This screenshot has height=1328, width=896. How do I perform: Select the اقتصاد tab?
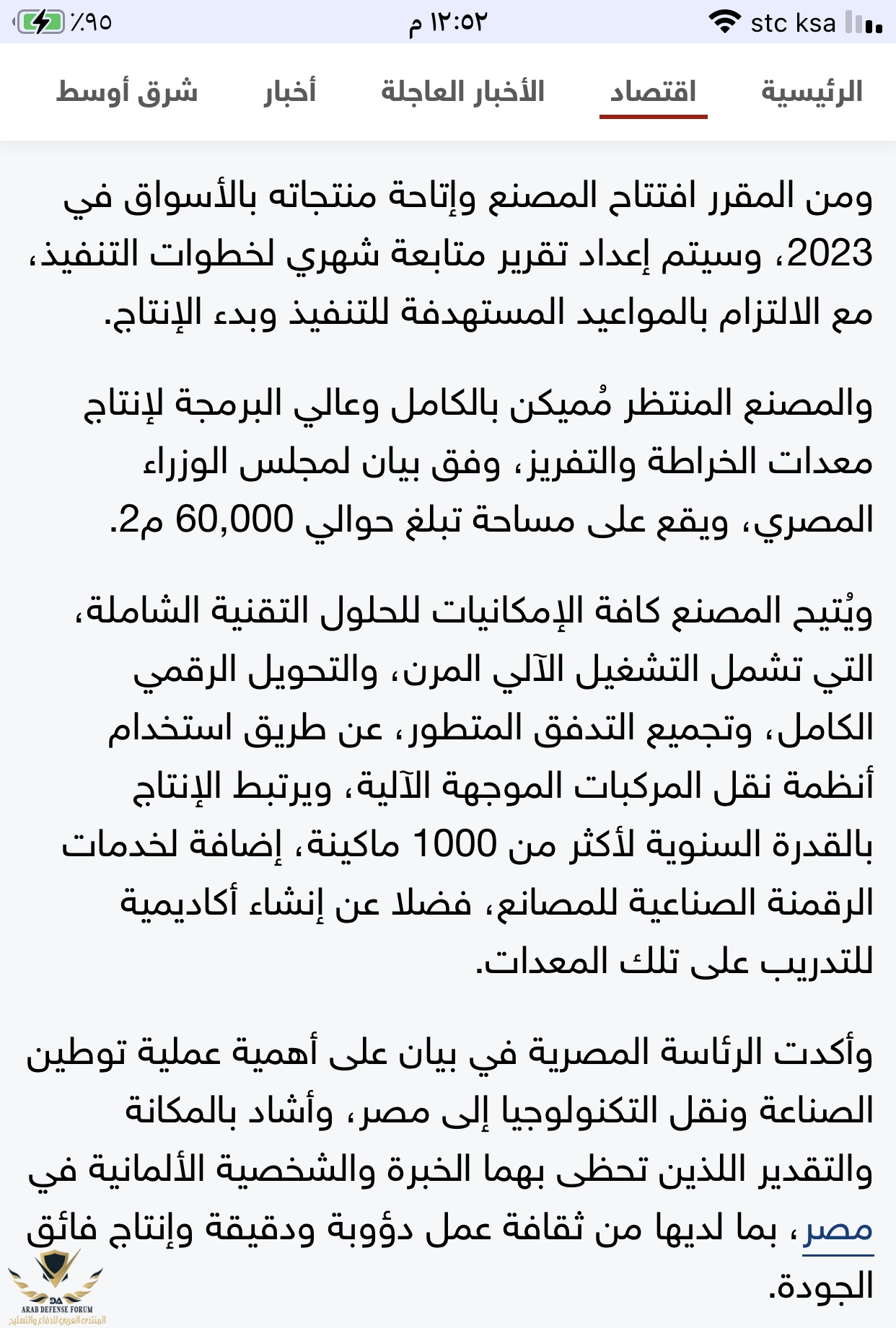[653, 92]
